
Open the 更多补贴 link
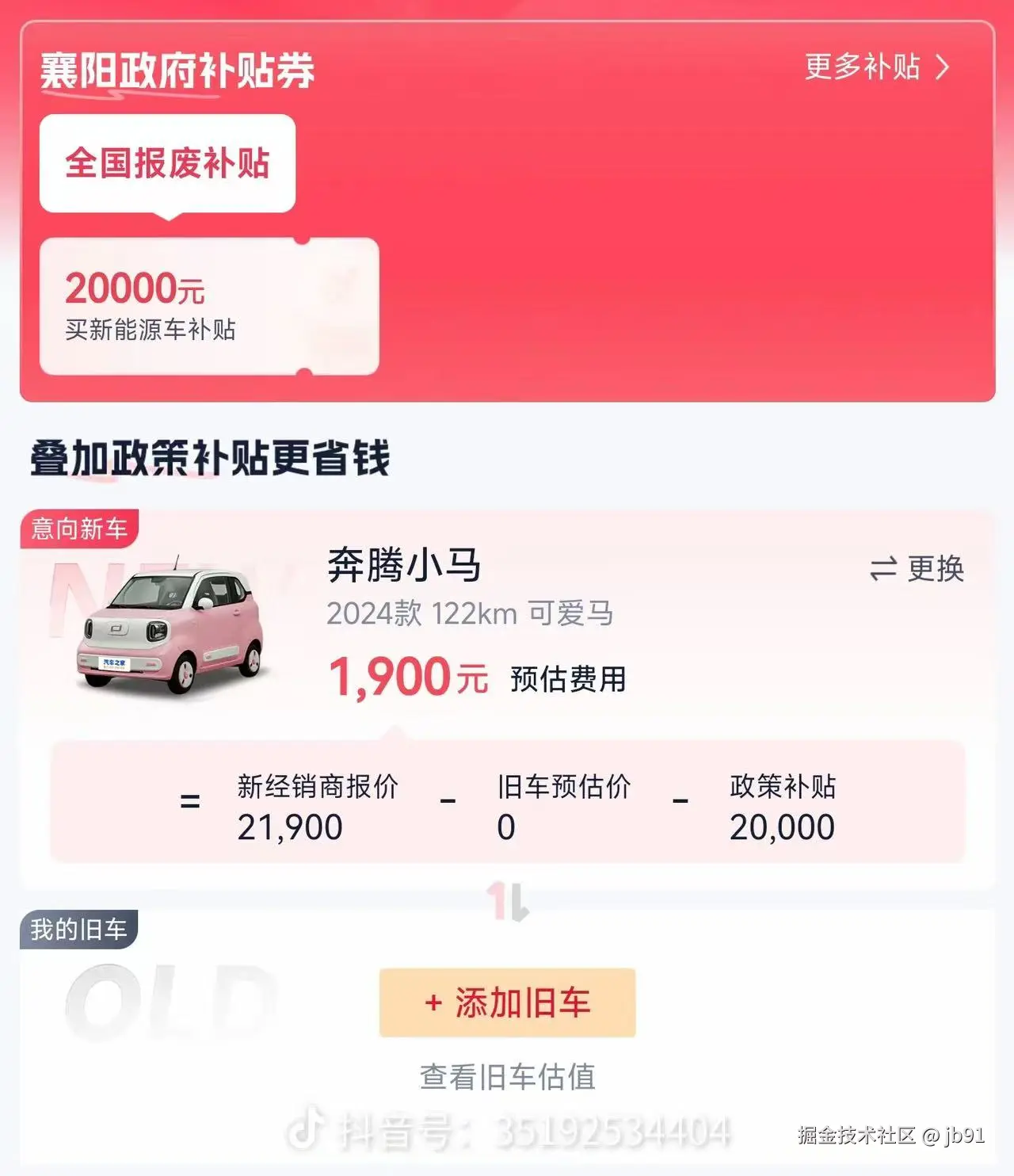pyautogui.click(x=876, y=67)
